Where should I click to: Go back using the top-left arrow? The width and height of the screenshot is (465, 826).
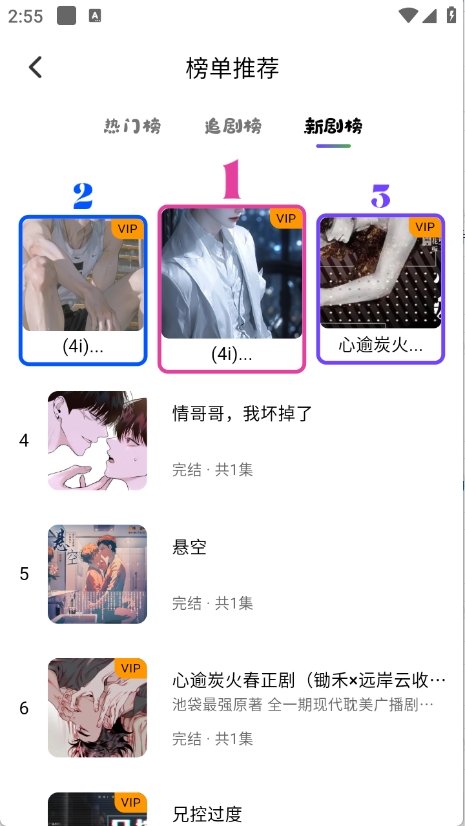click(x=35, y=67)
